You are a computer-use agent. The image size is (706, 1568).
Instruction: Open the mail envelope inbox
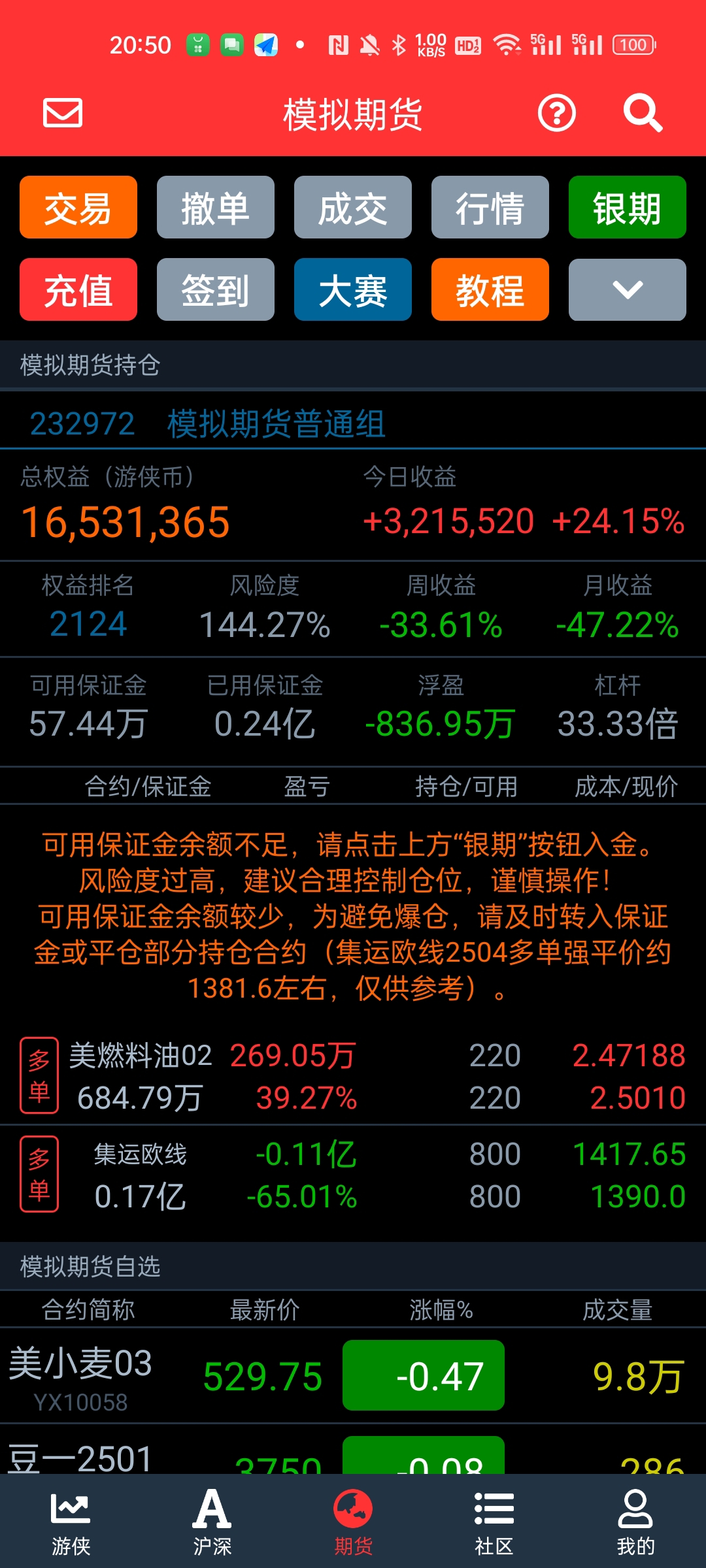63,112
